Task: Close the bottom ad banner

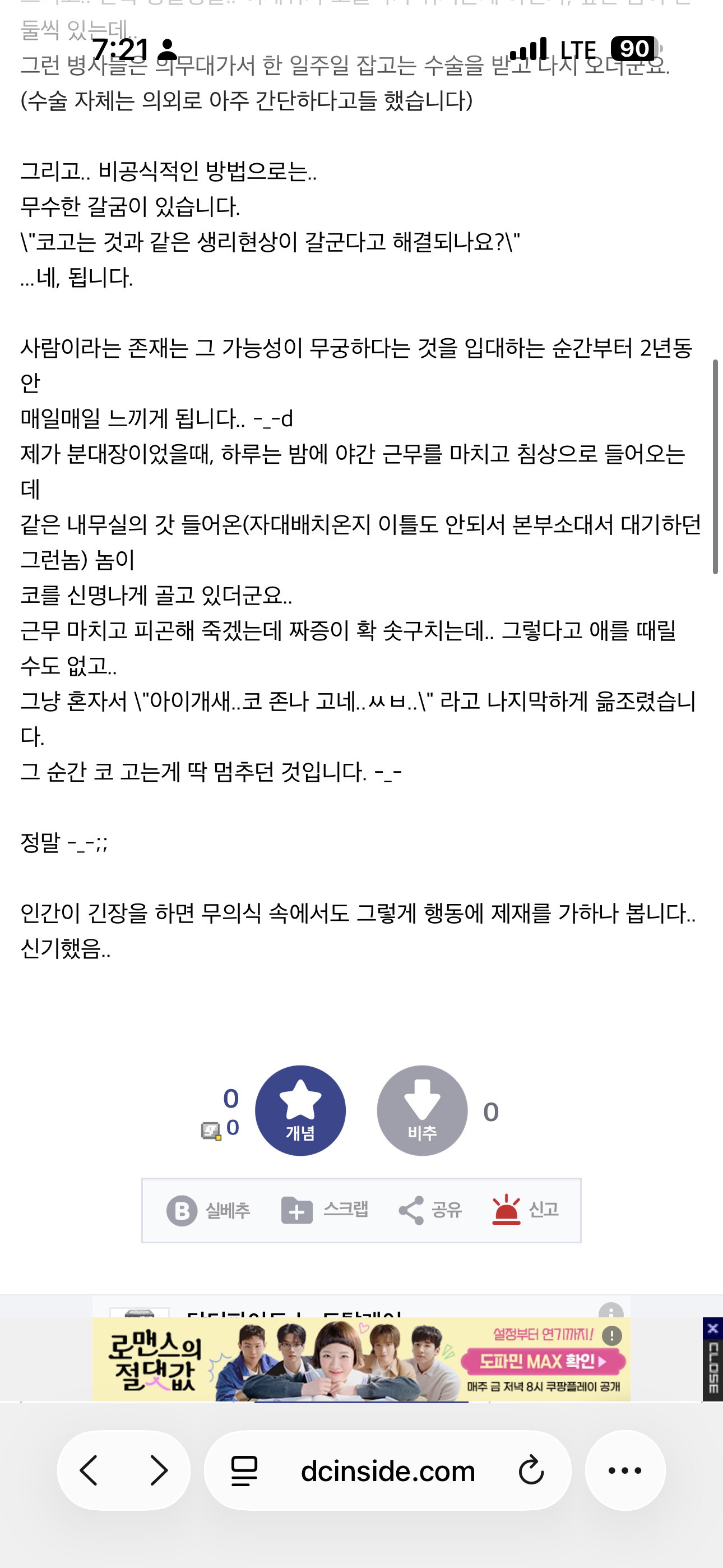Action: point(713,1359)
